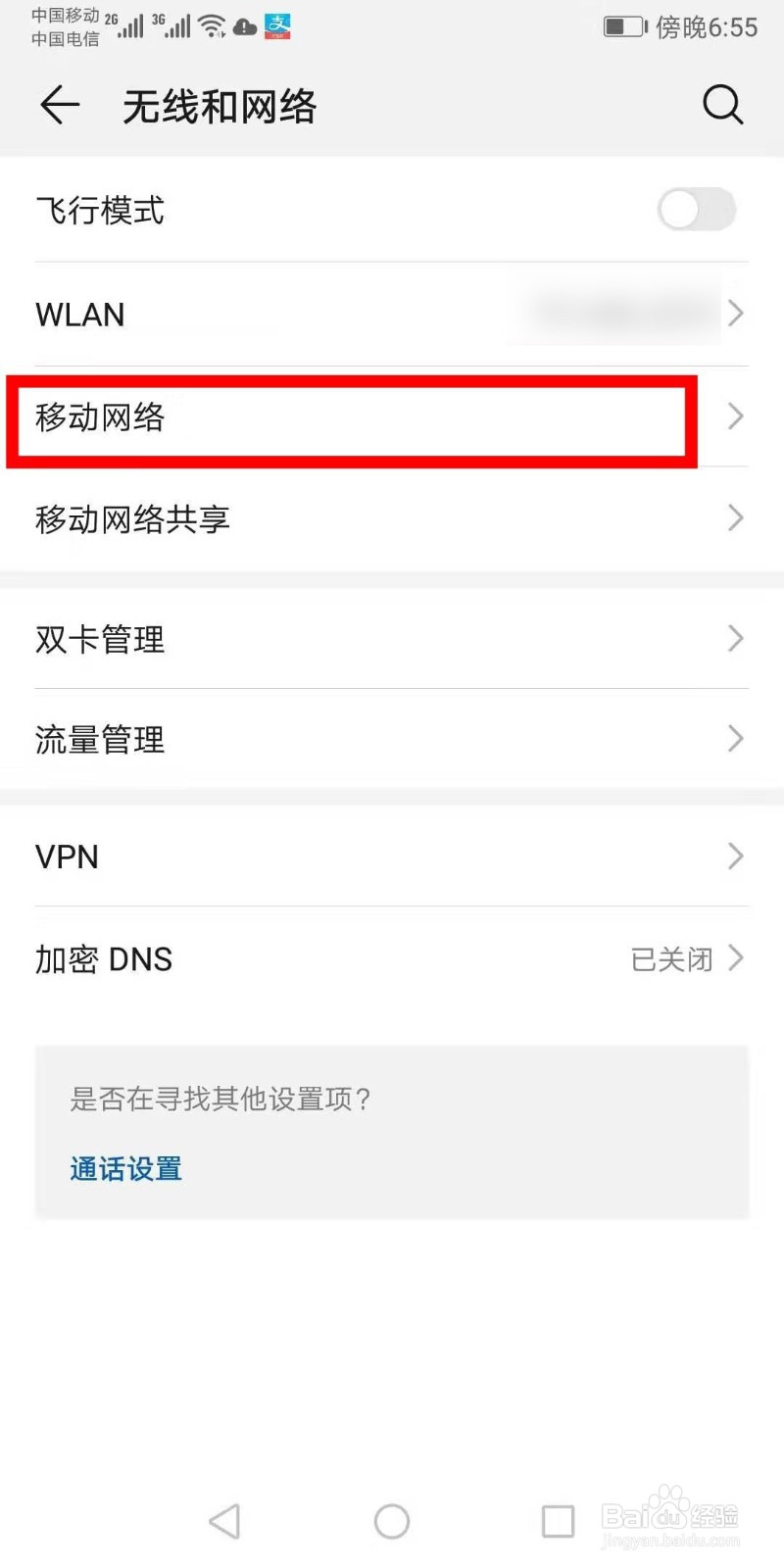
Task: Tap 加密 DNS to change its 已关闭 state
Action: 392,958
